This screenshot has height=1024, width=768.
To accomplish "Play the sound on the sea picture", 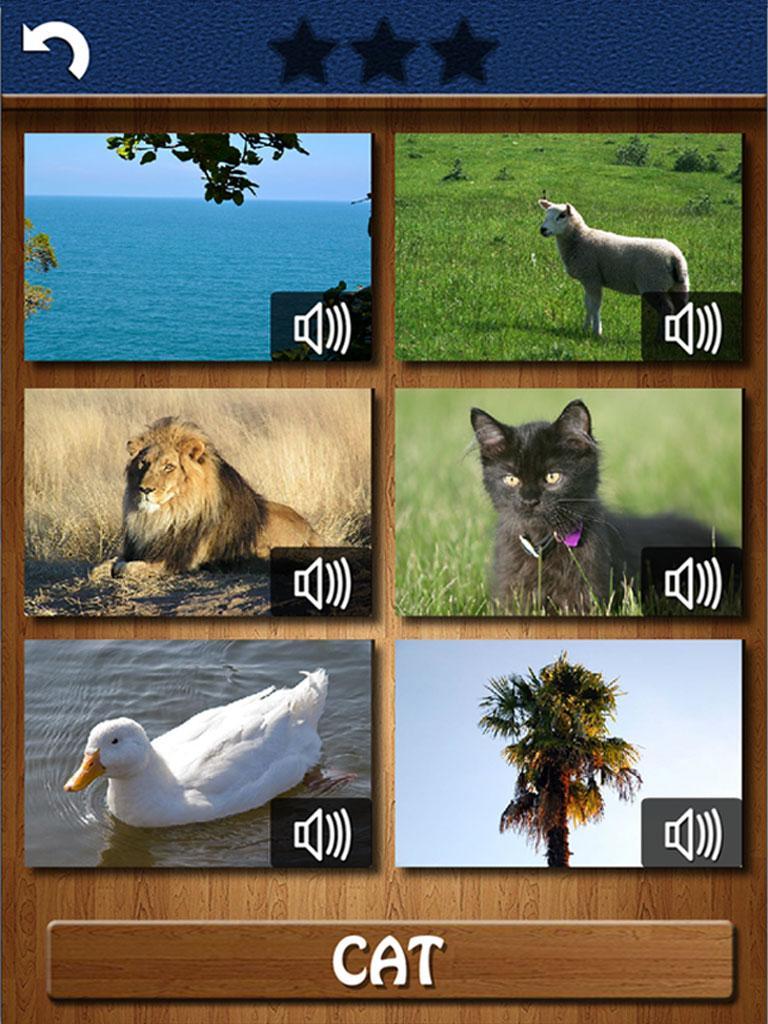I will [321, 327].
